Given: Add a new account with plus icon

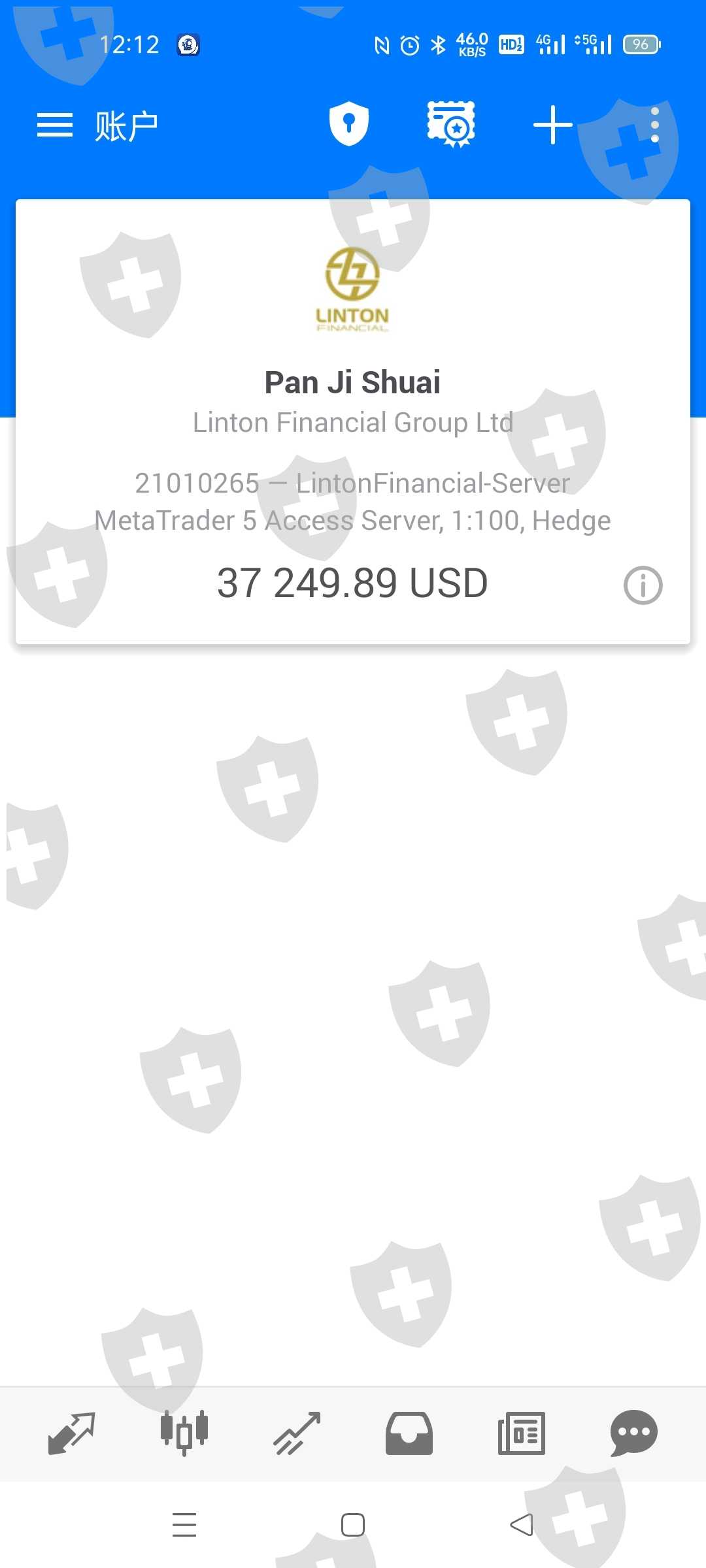Looking at the screenshot, I should coord(552,124).
